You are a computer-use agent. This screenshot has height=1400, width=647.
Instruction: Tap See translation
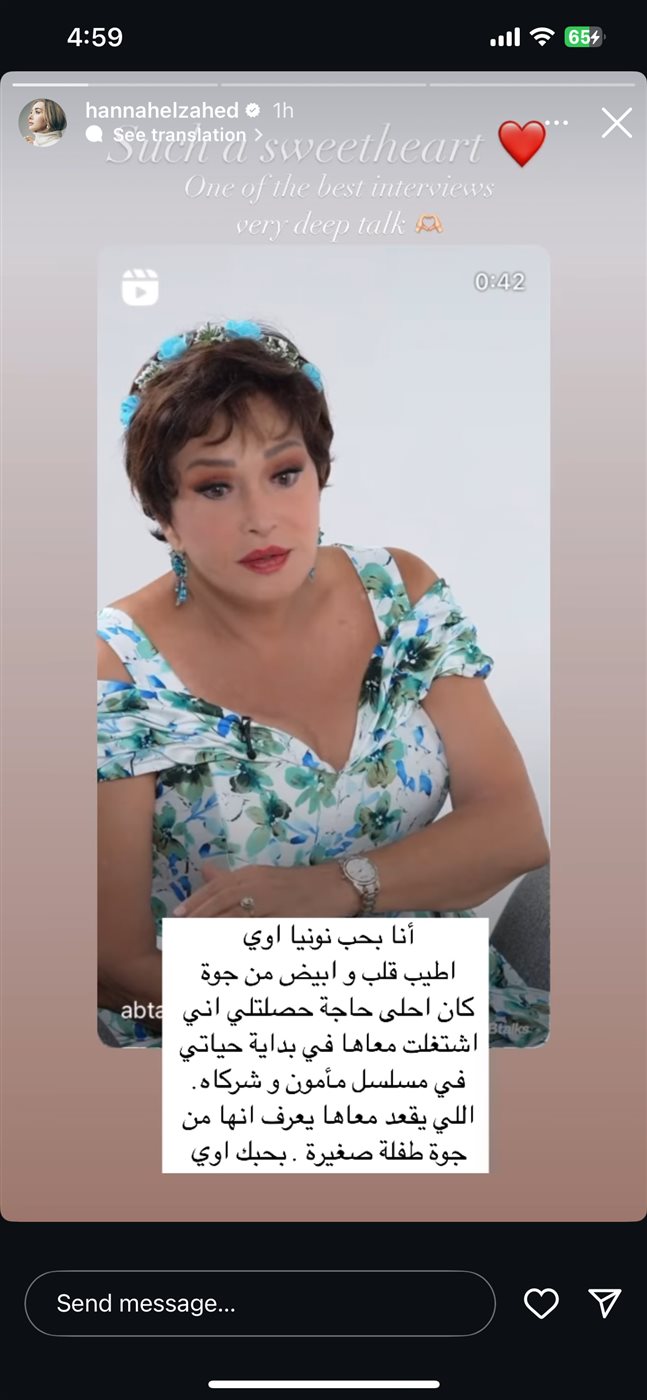click(x=178, y=134)
